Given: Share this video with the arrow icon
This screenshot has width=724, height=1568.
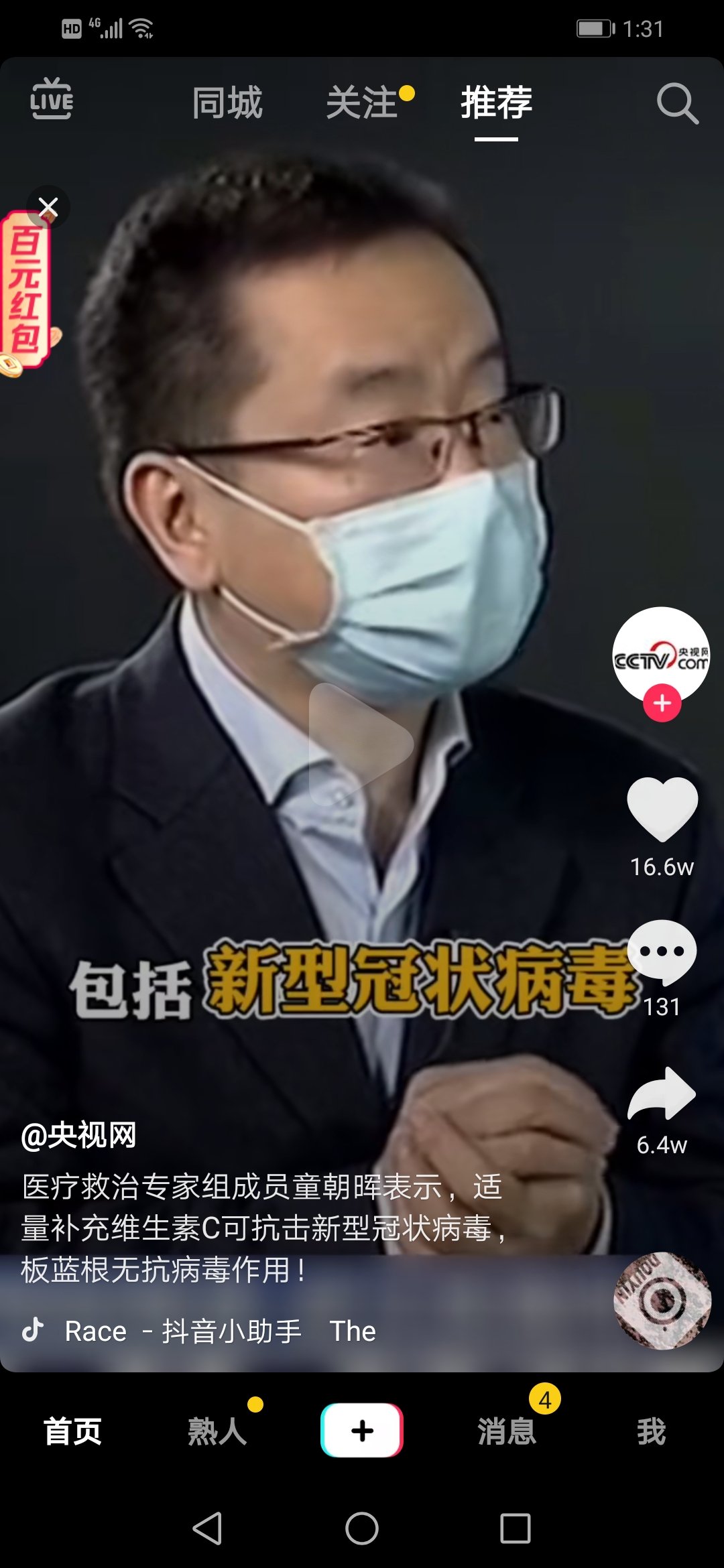Looking at the screenshot, I should click(662, 1094).
